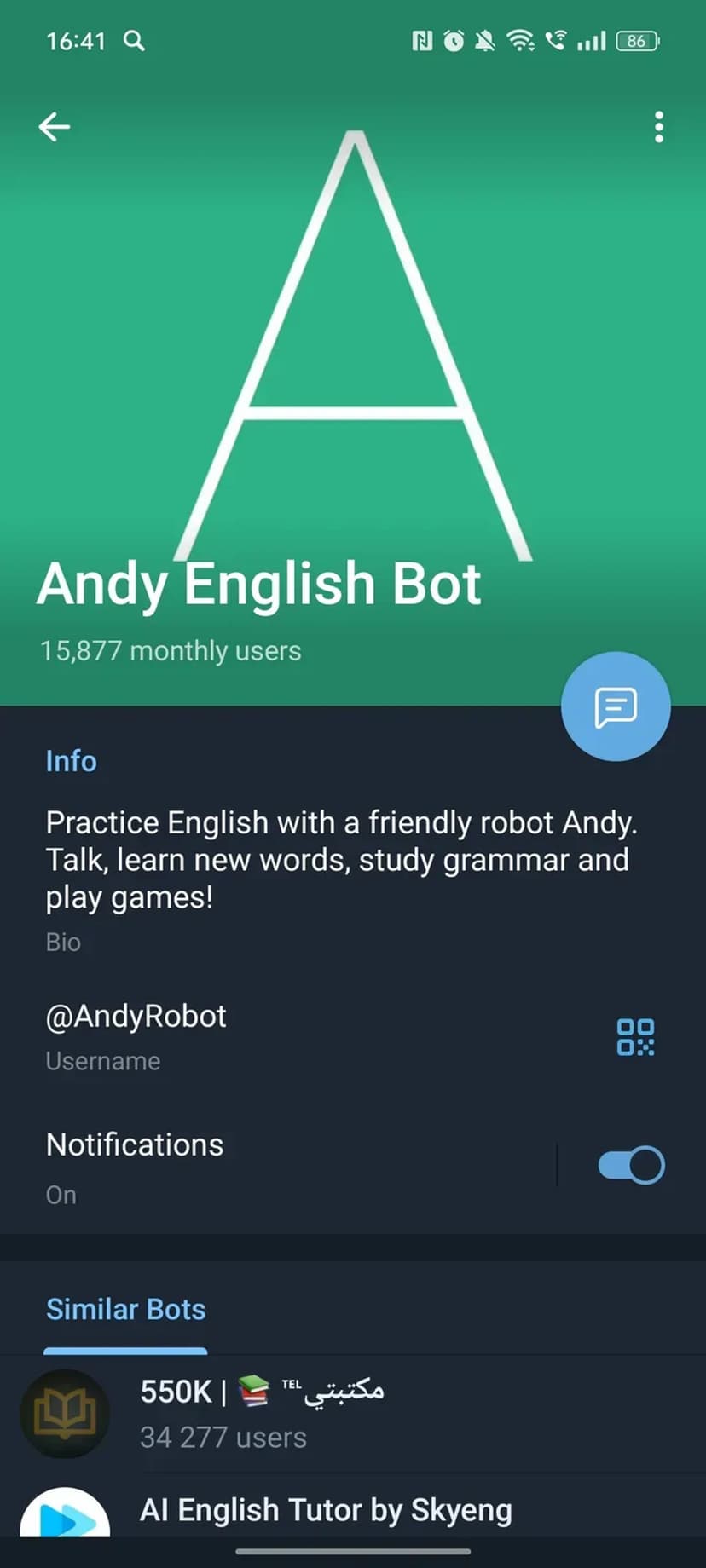Open chat with Andy English Bot
Image resolution: width=706 pixels, height=1568 pixels.
coord(616,706)
